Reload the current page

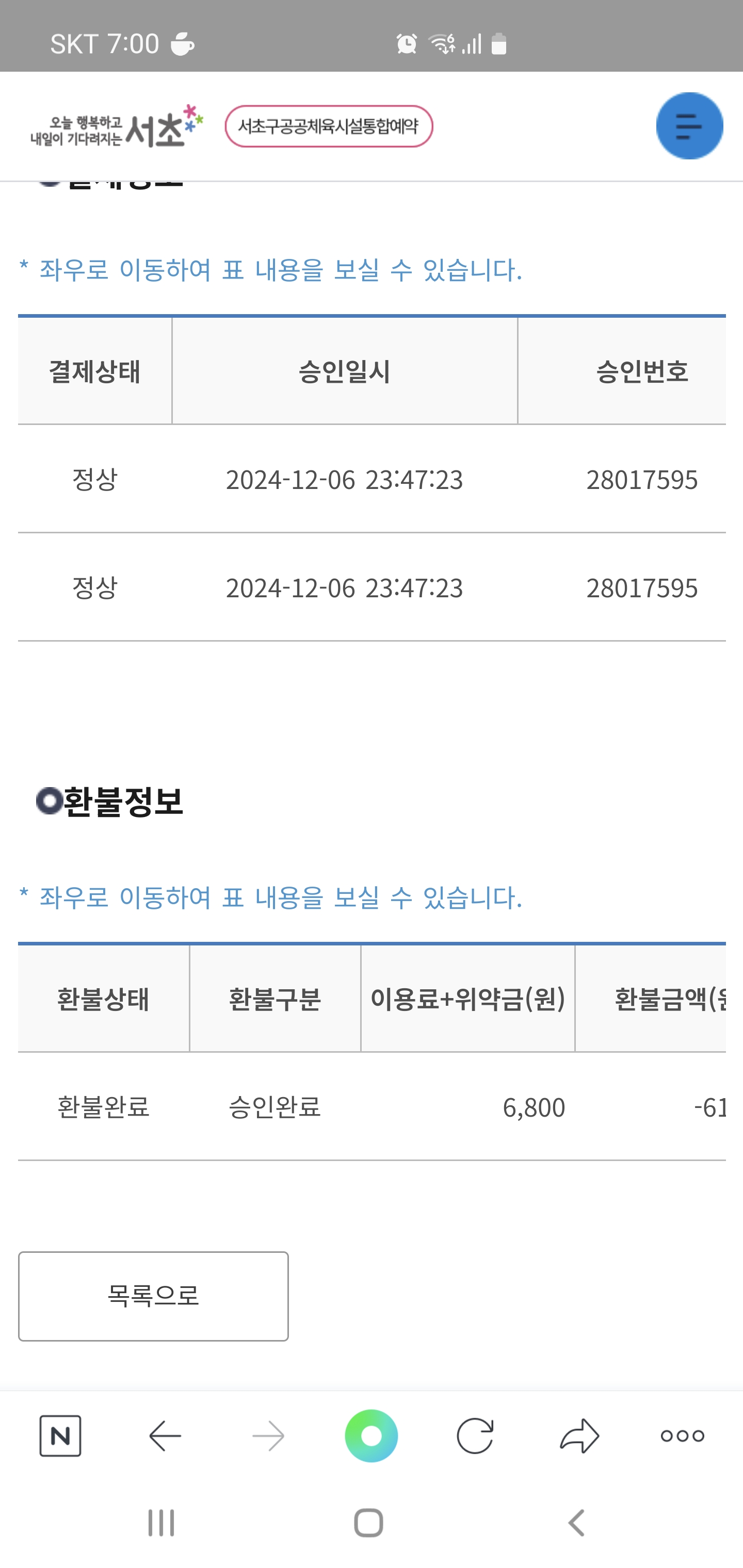[x=475, y=1435]
